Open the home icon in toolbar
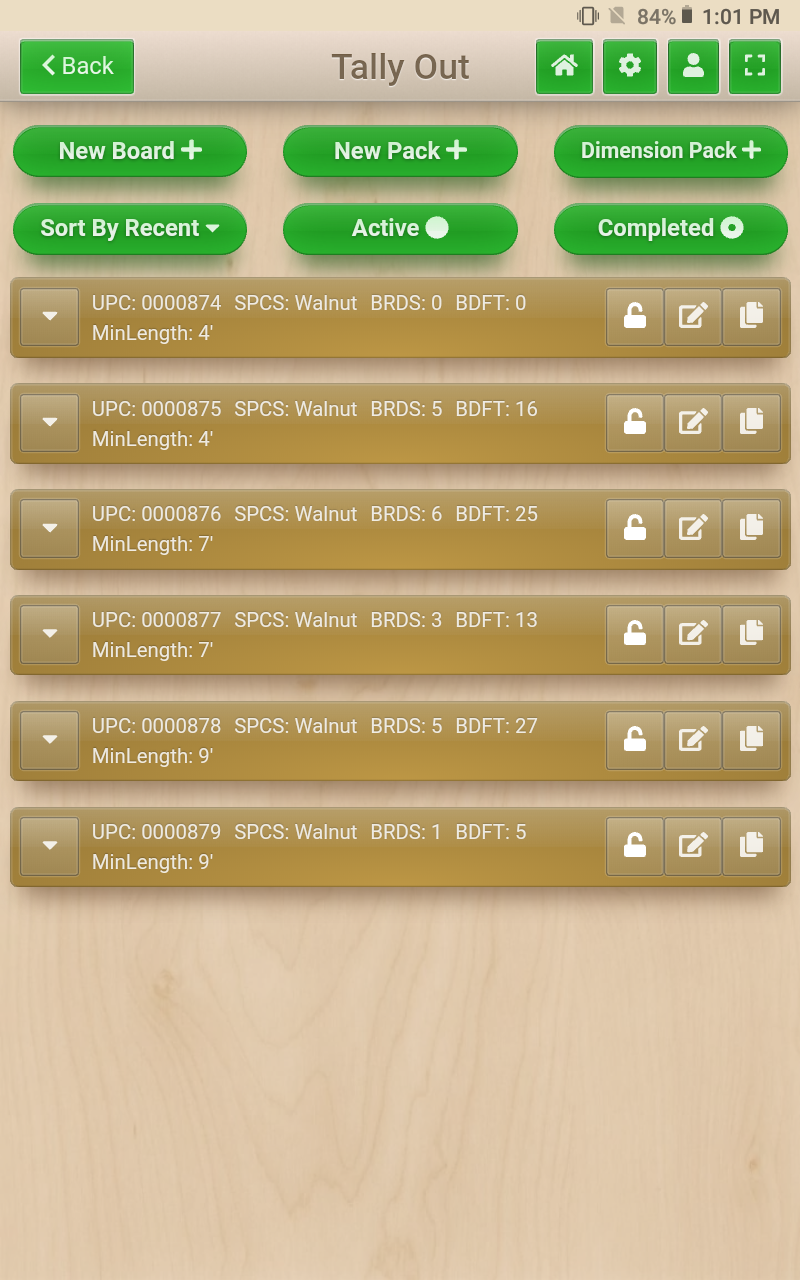The height and width of the screenshot is (1280, 800). click(564, 67)
